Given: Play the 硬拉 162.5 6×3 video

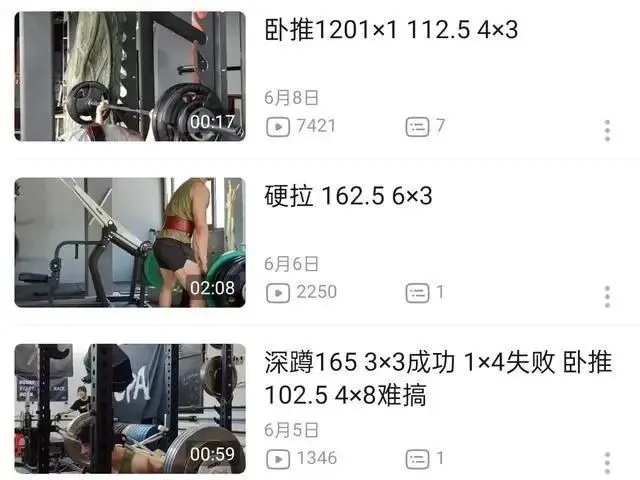Looking at the screenshot, I should (130, 242).
